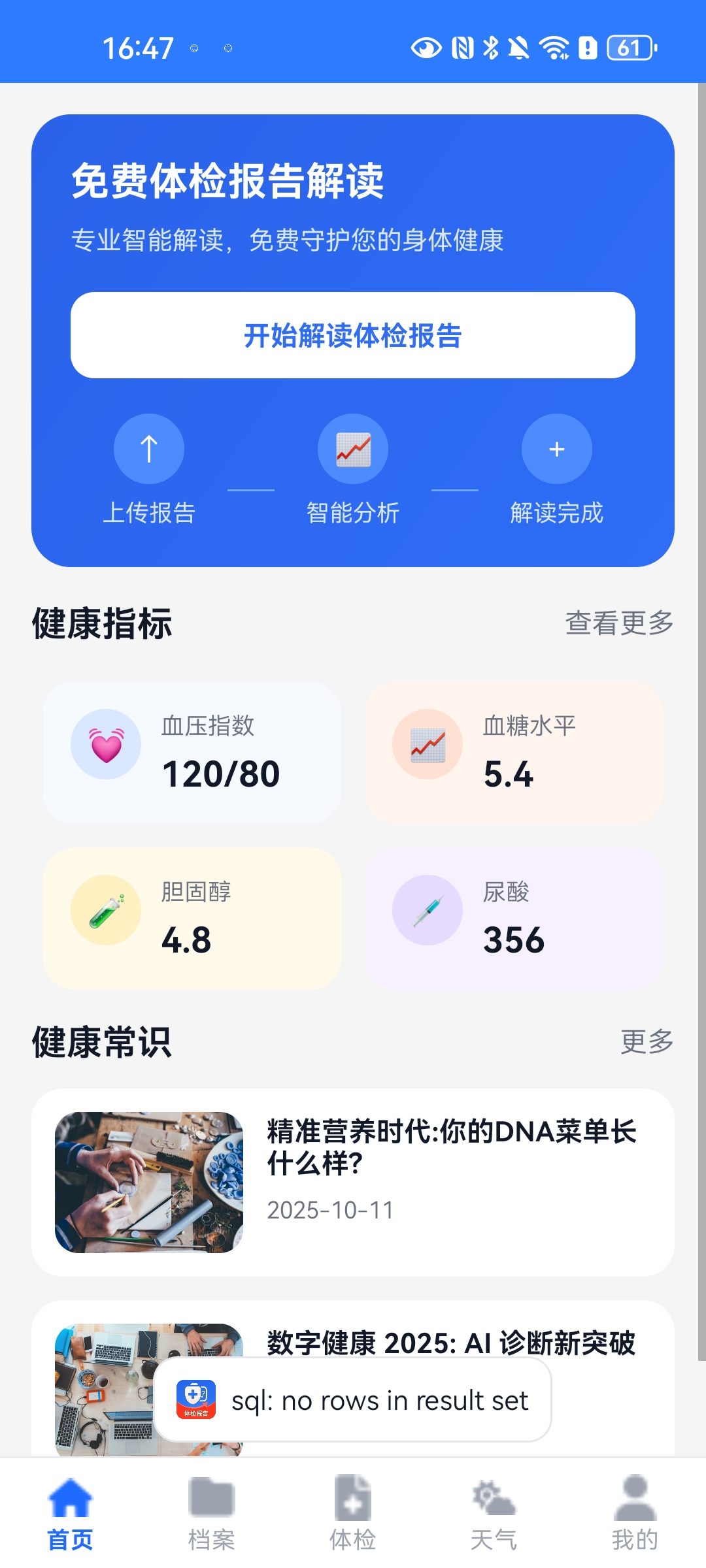The height and width of the screenshot is (1568, 706).
Task: Open the 血压指数 card
Action: (192, 753)
